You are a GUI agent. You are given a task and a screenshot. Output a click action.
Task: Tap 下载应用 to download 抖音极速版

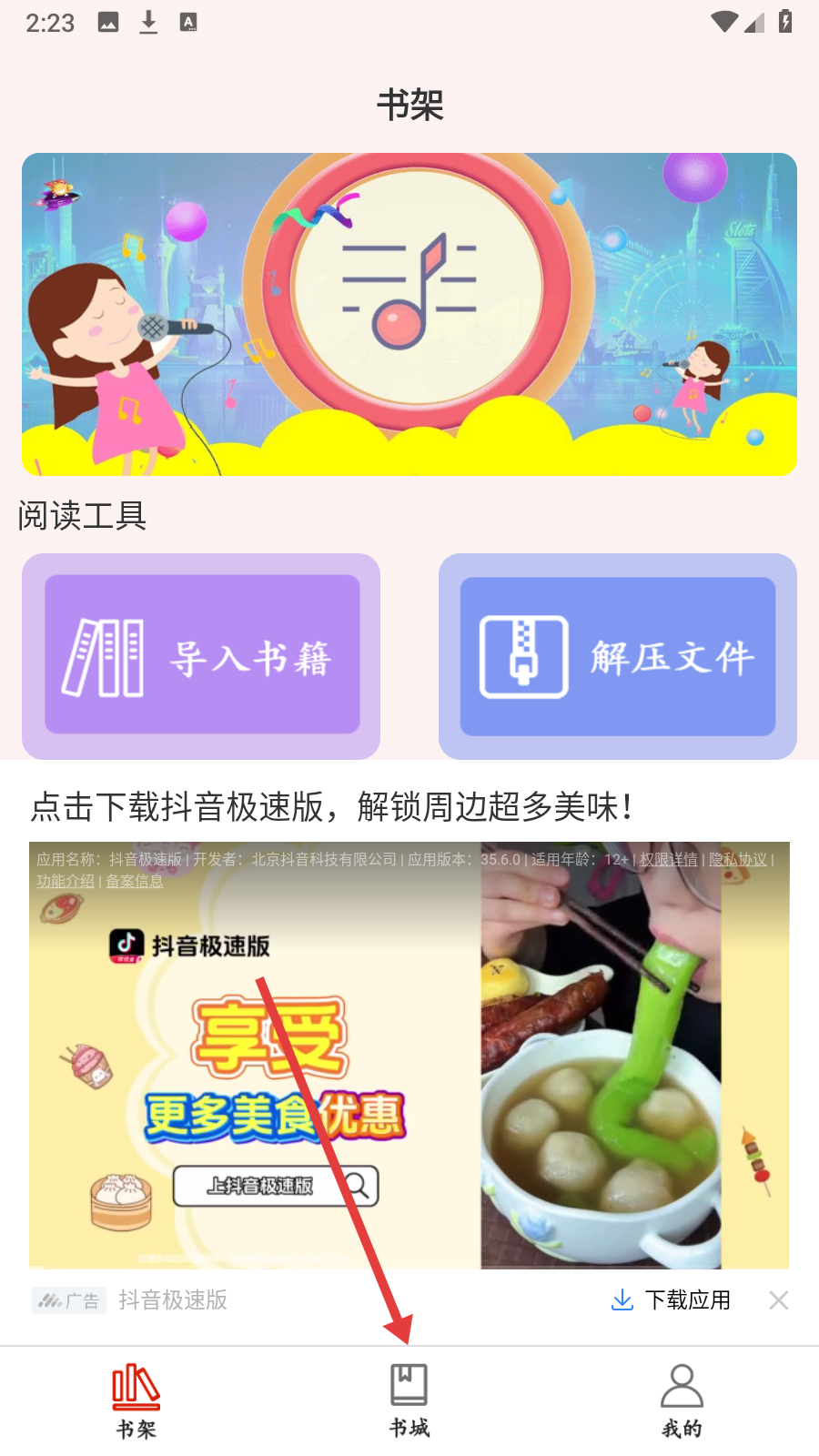[672, 1299]
